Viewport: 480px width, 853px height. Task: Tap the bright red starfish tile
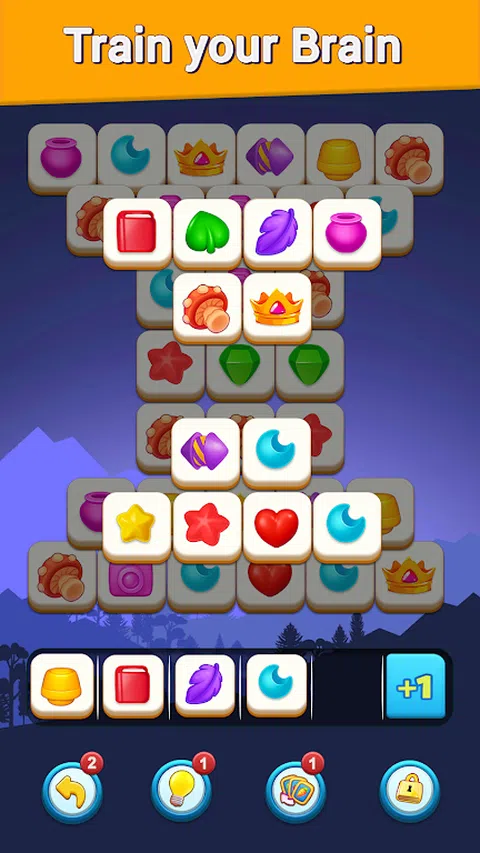(x=207, y=527)
